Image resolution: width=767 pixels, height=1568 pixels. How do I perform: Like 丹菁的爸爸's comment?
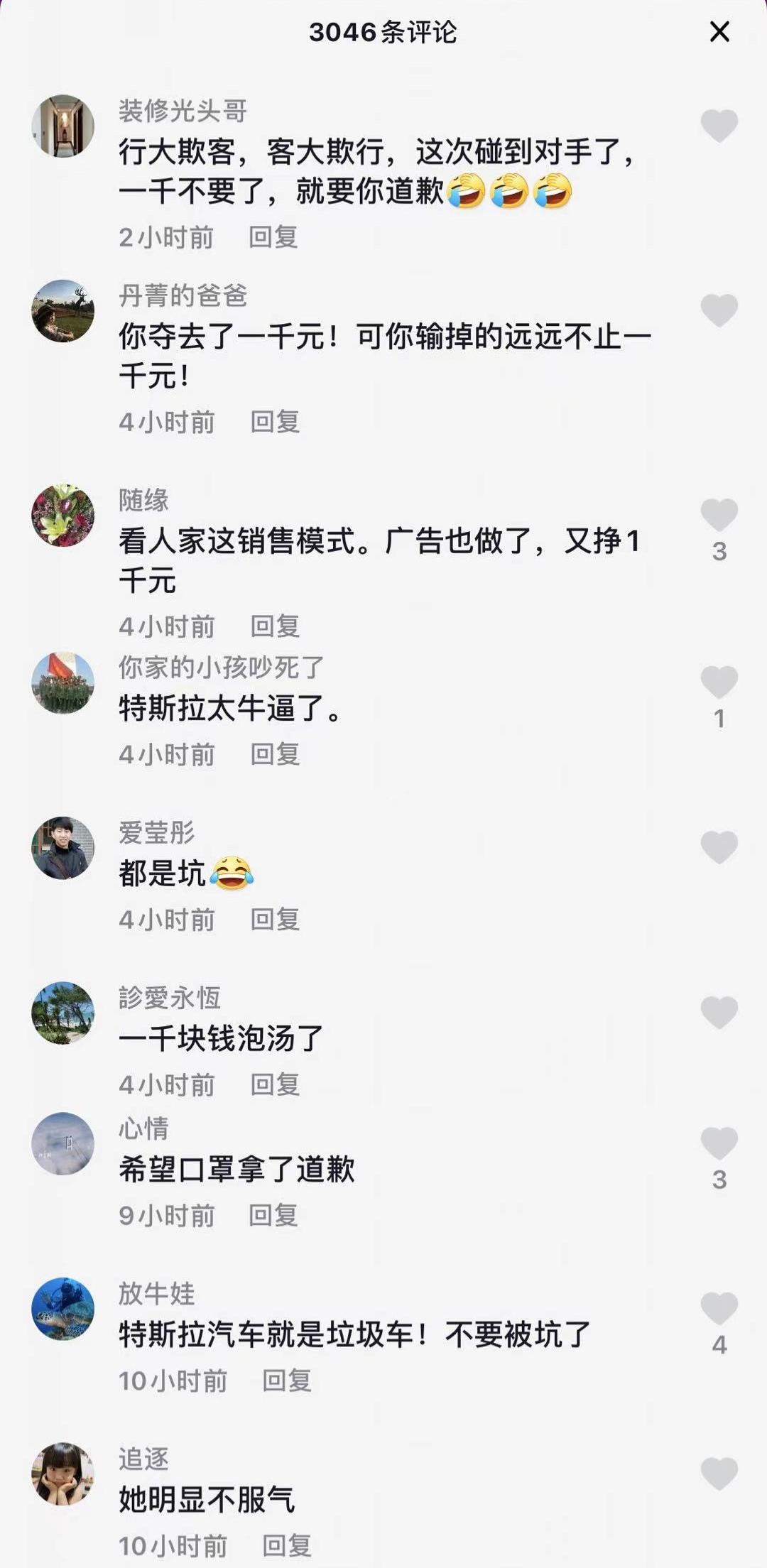(x=719, y=310)
